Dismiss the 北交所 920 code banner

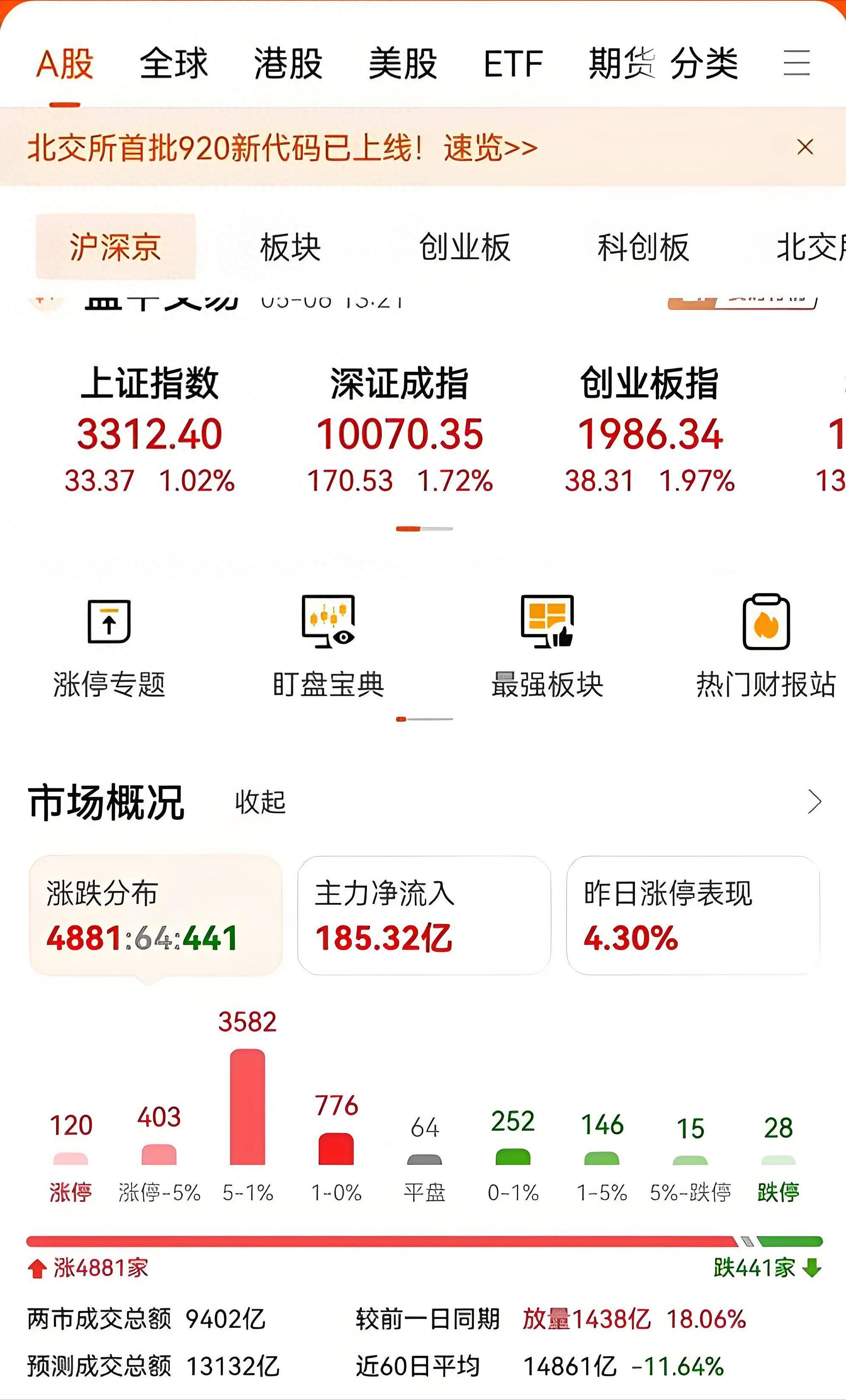coord(805,147)
